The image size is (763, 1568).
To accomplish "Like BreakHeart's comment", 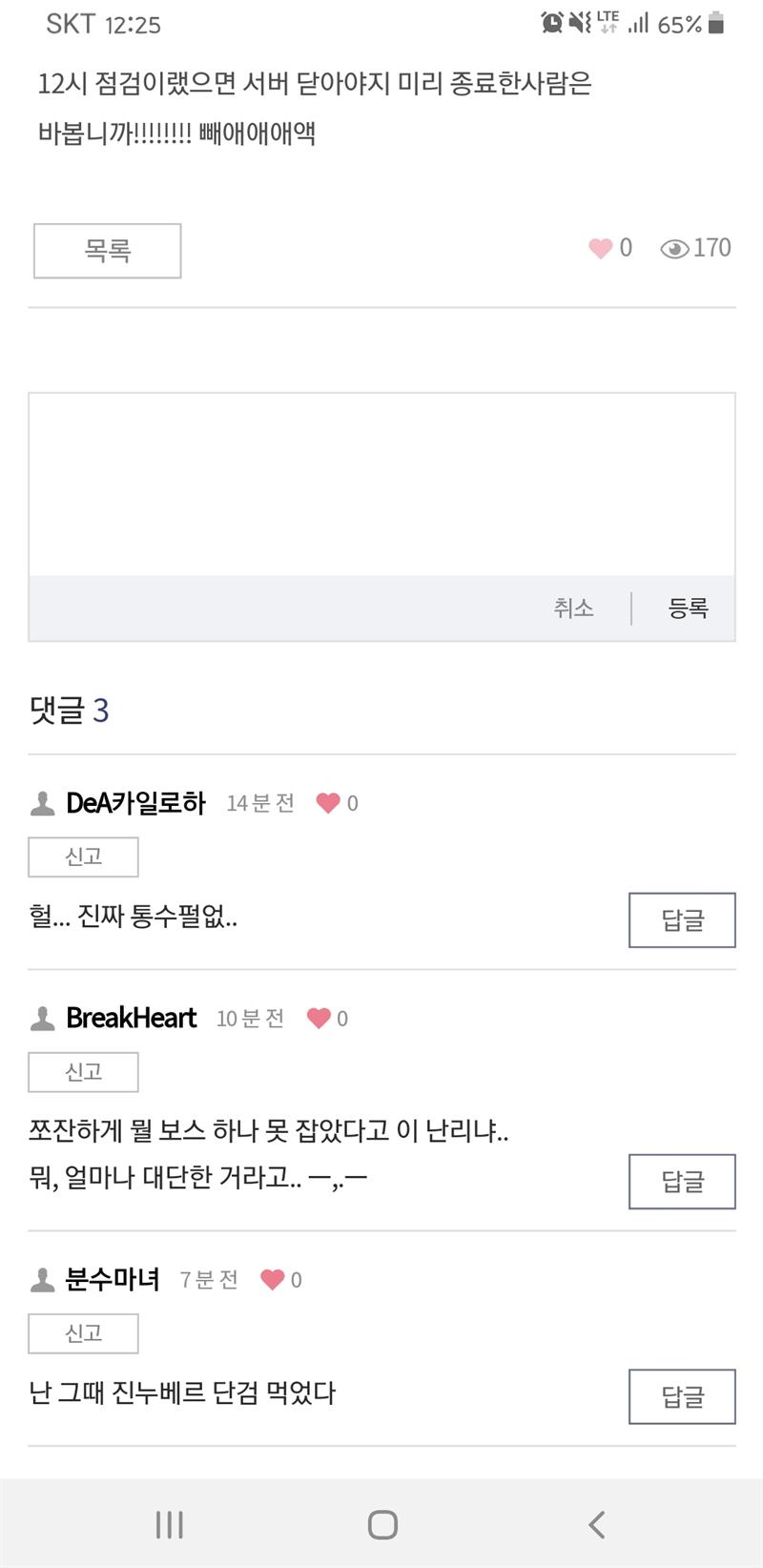I will (319, 1019).
